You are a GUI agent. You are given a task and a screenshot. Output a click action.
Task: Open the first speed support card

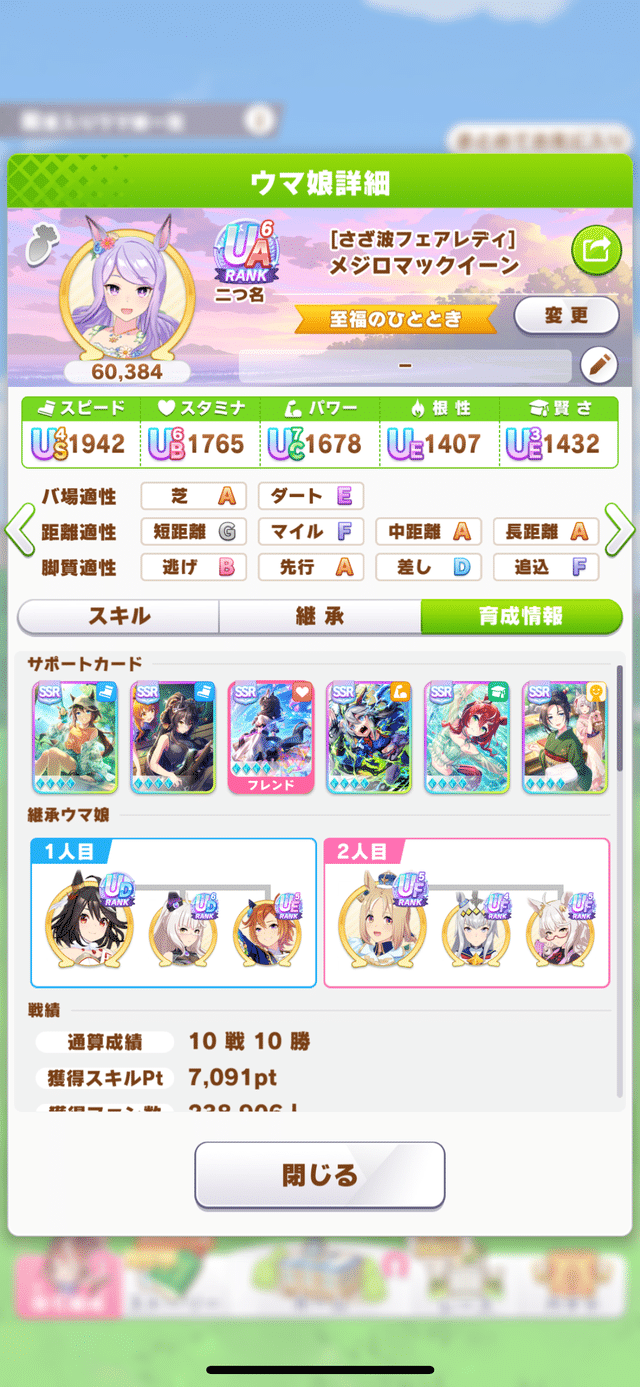[x=75, y=738]
